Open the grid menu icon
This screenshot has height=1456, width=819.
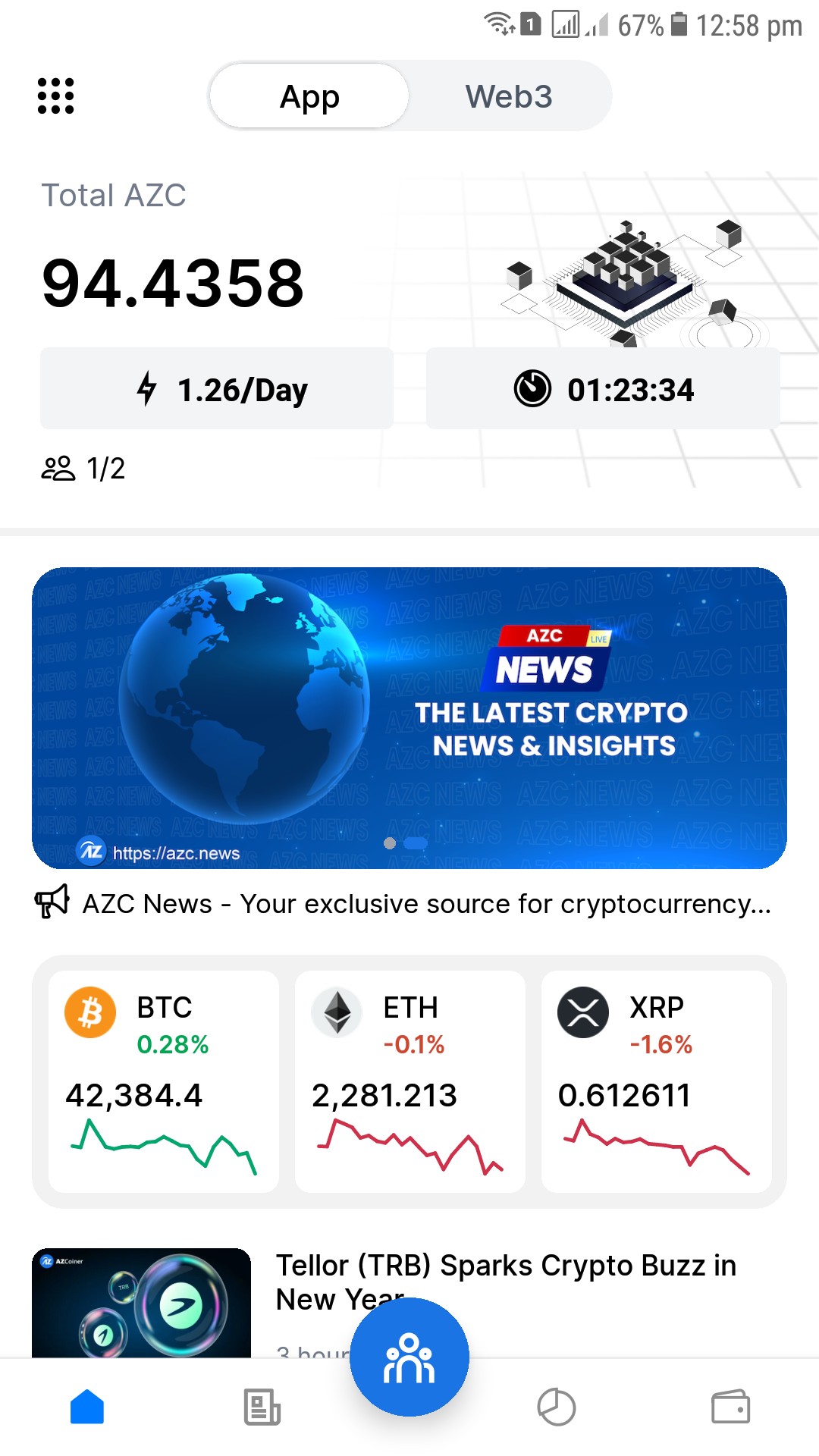click(x=56, y=96)
